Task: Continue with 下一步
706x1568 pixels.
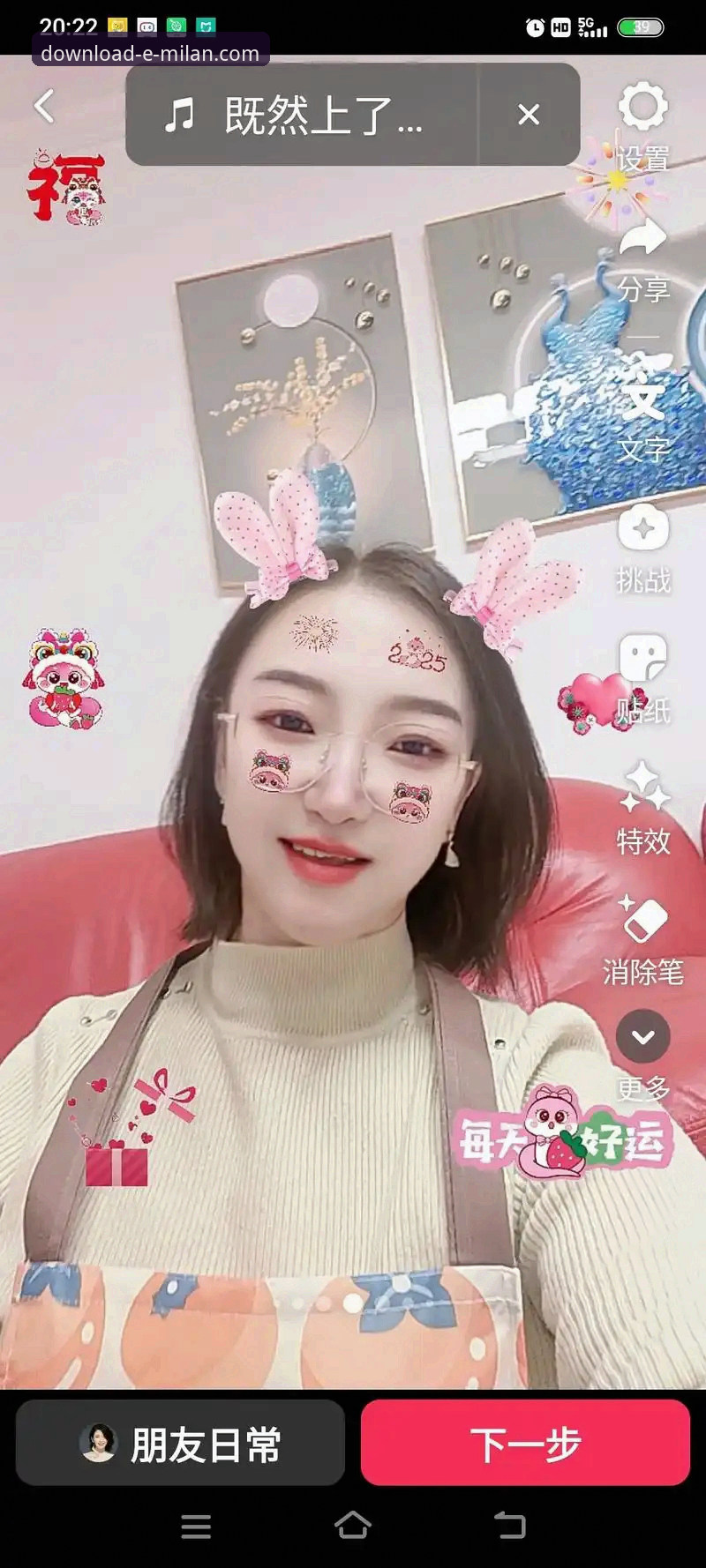Action: pos(525,1445)
